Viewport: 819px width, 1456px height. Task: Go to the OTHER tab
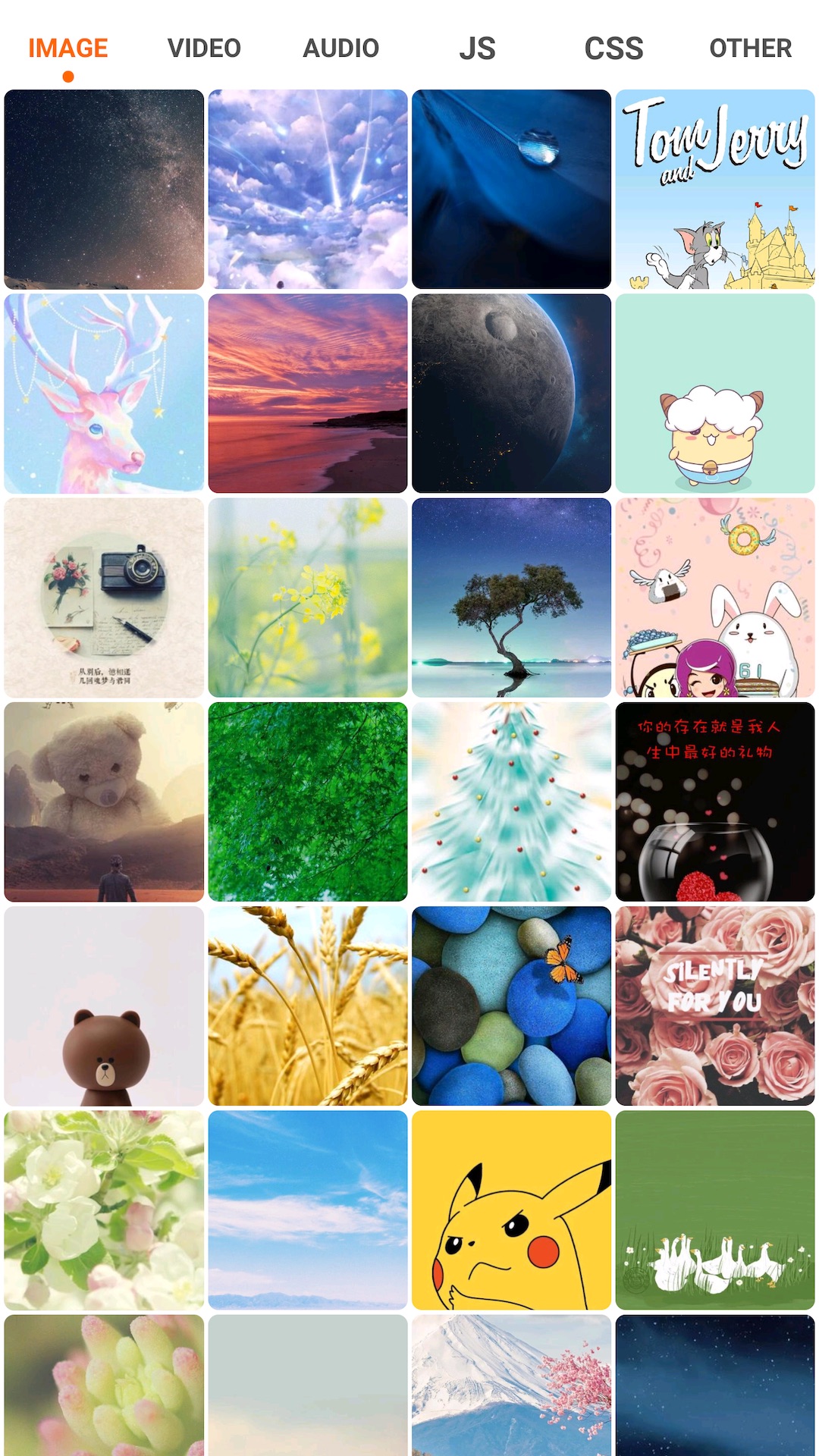[750, 49]
